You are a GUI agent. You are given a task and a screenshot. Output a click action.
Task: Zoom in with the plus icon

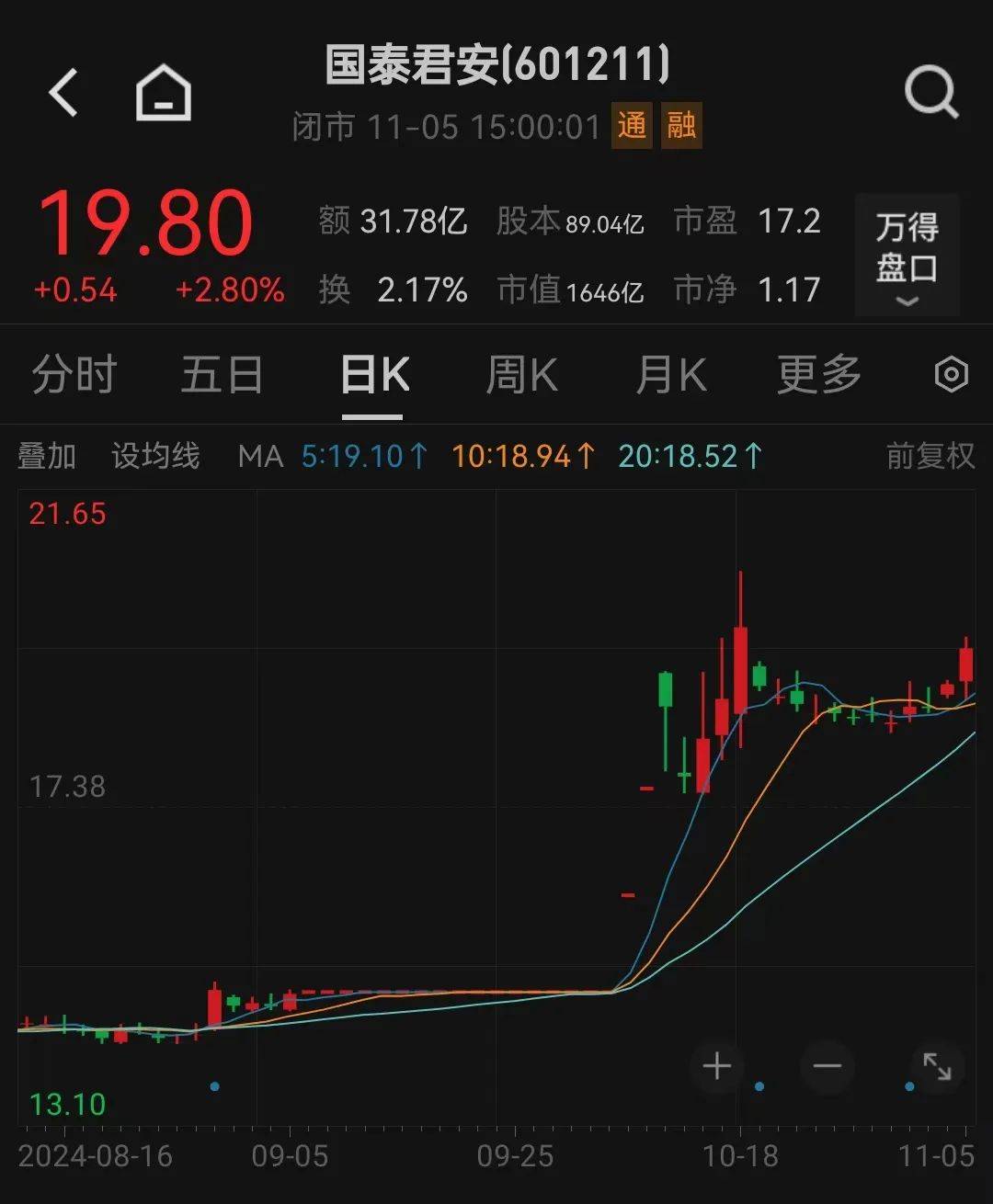[715, 1066]
